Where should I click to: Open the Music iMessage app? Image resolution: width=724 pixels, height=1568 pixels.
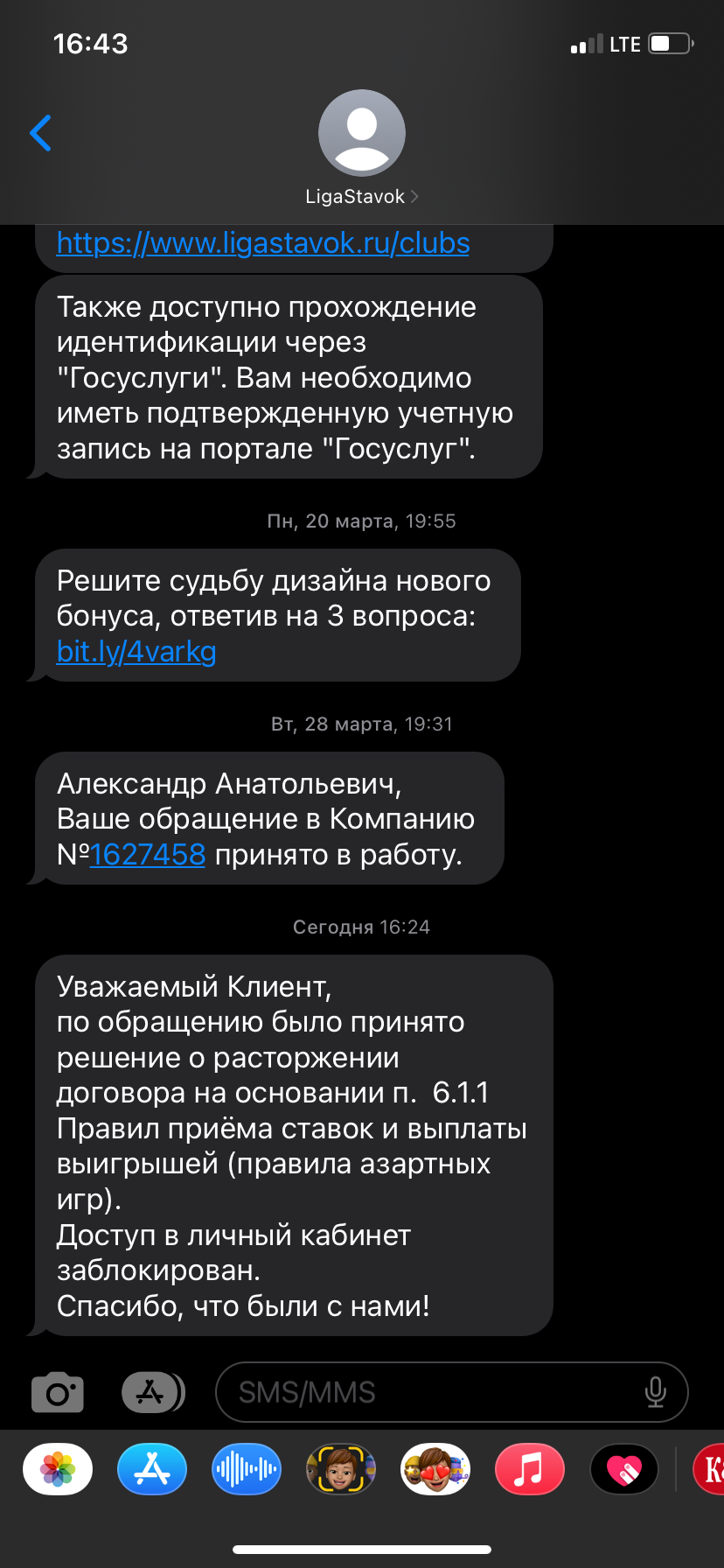click(x=530, y=1469)
